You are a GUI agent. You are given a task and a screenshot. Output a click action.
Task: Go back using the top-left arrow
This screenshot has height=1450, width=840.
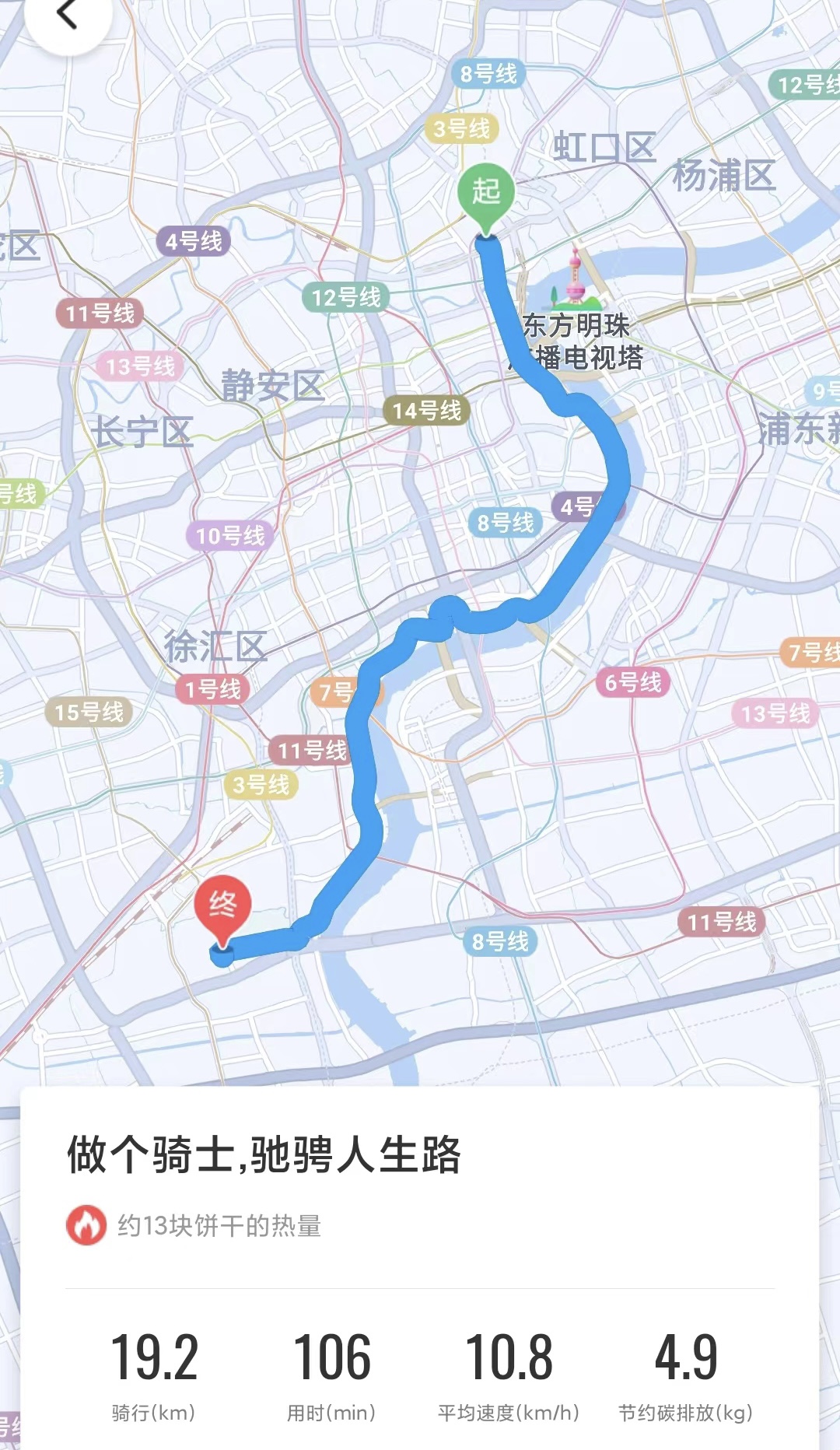pyautogui.click(x=68, y=14)
